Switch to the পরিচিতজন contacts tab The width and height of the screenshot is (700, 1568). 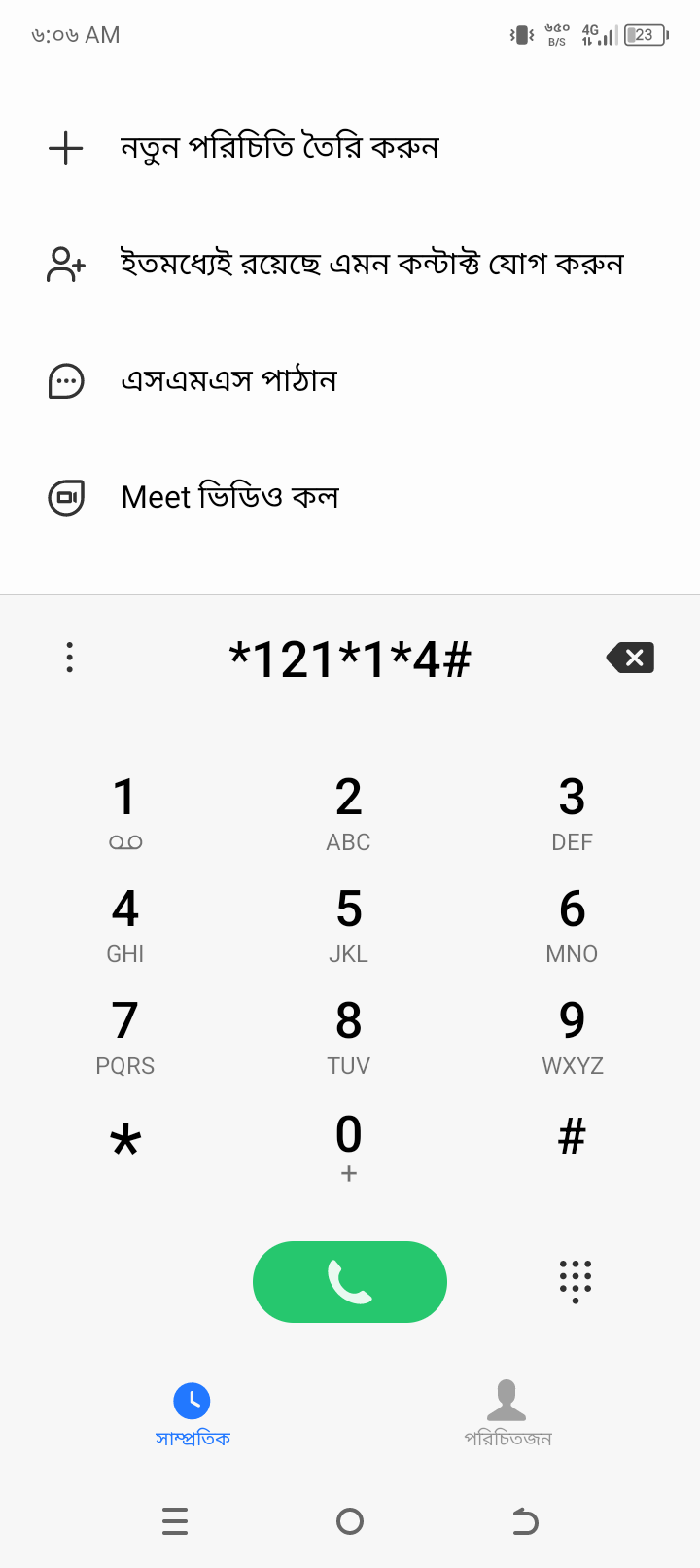click(507, 1412)
